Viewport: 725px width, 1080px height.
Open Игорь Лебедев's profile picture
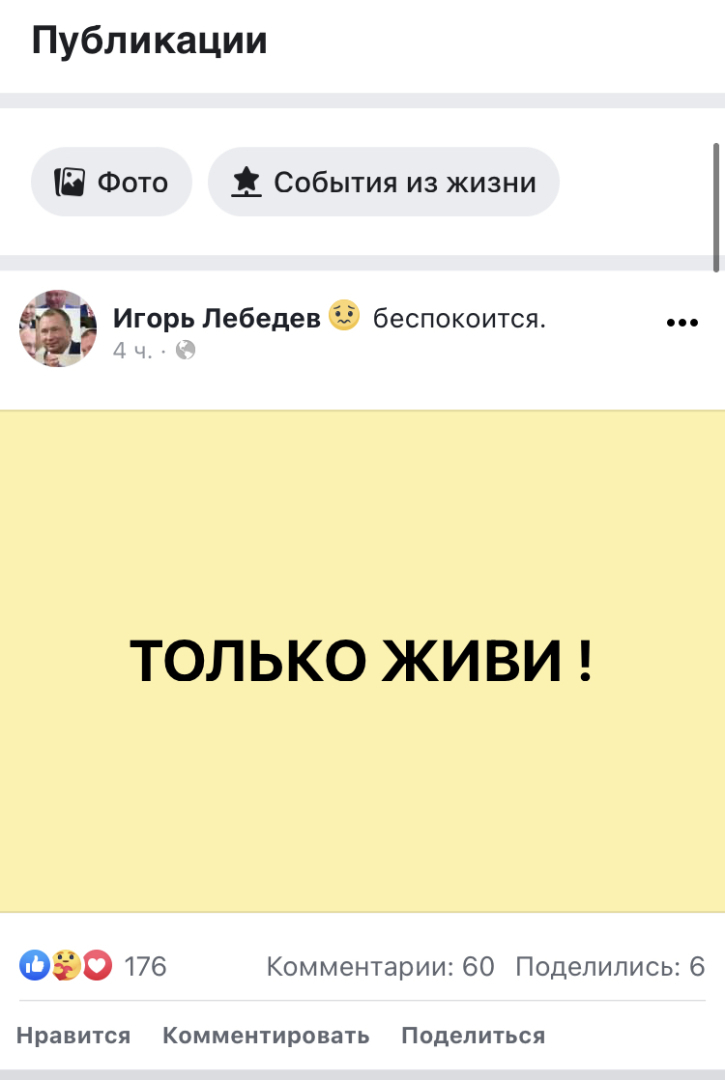tap(58, 329)
